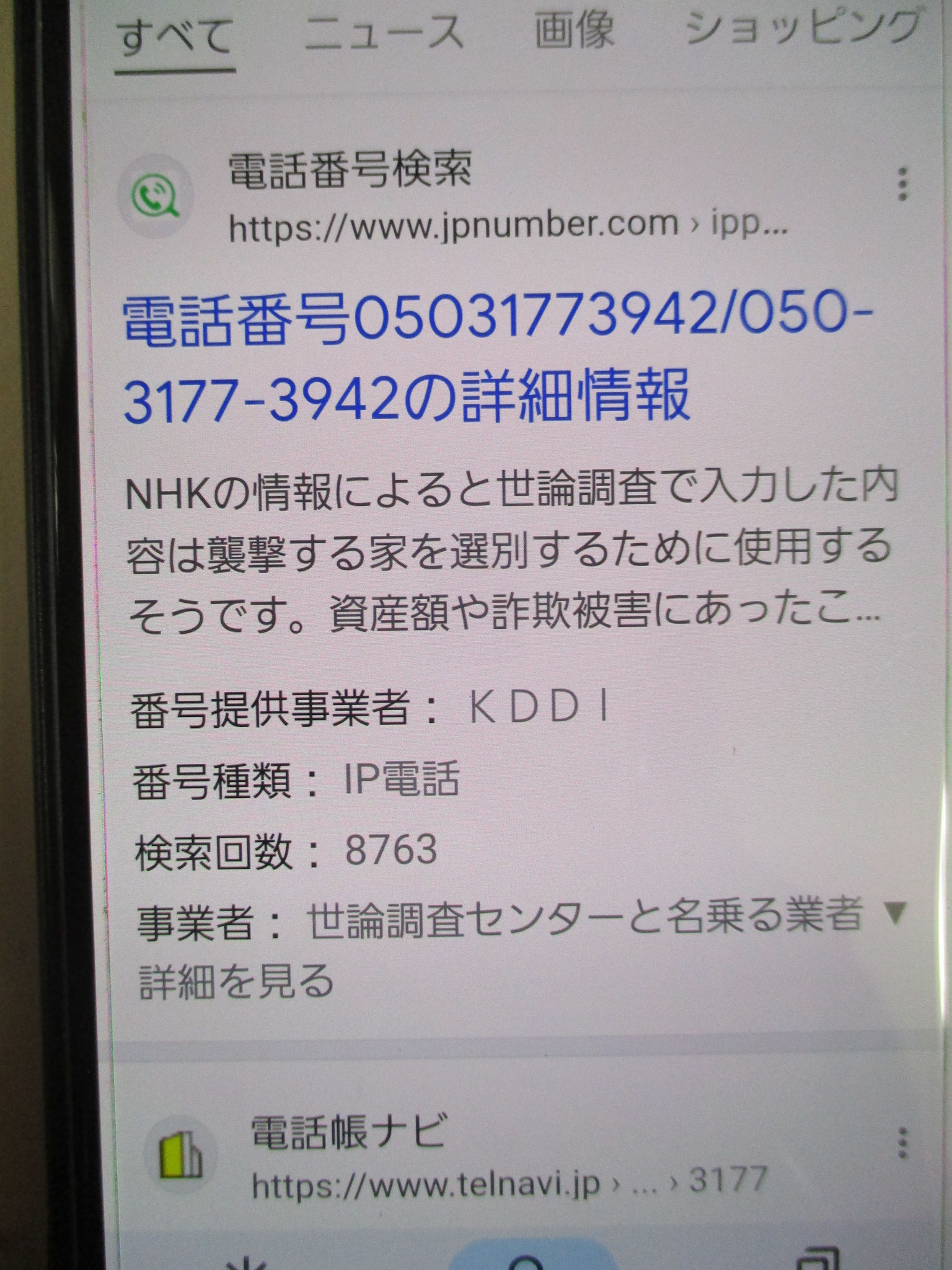Open overflow menu for 電話帳ナビ result
The width and height of the screenshot is (952, 1270).
[x=902, y=1142]
